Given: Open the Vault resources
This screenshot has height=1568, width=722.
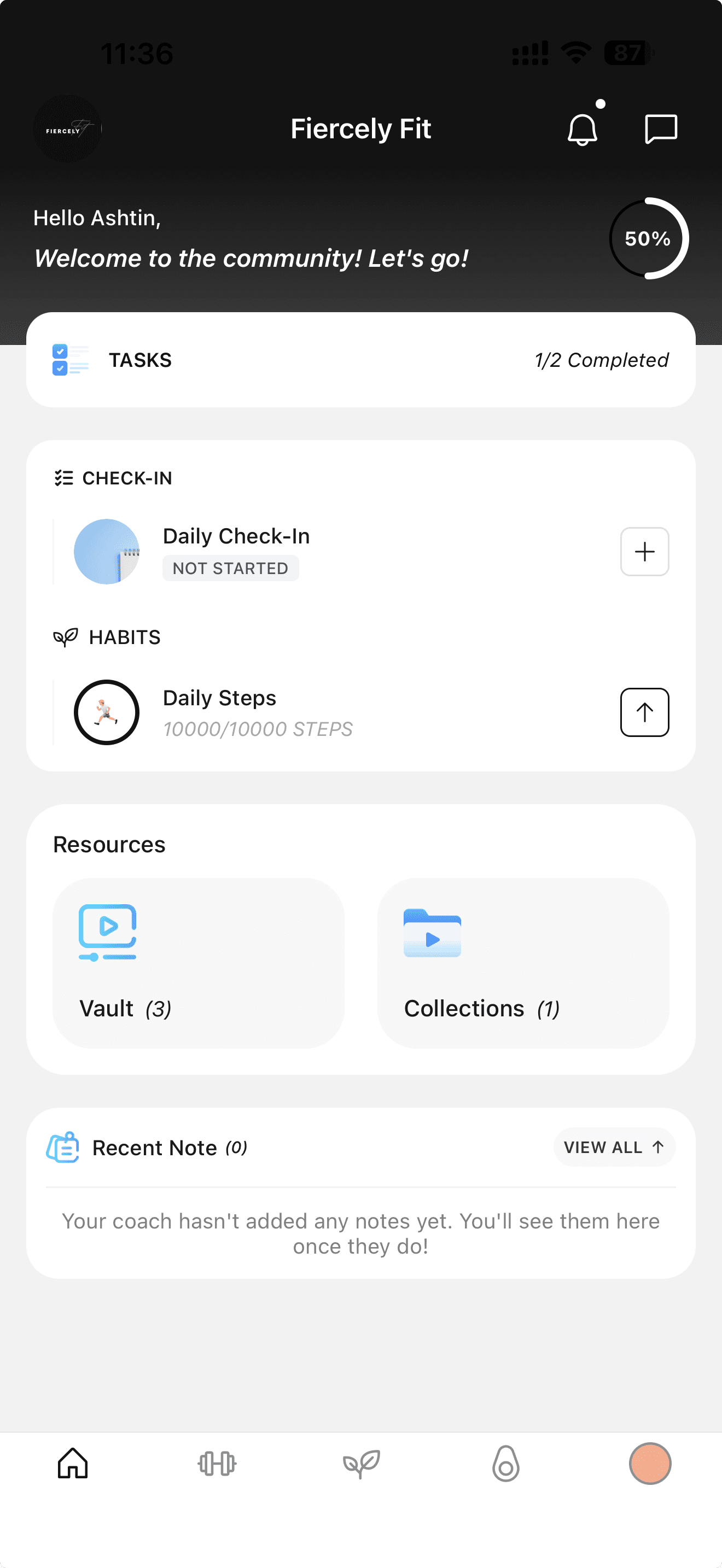Looking at the screenshot, I should click(199, 962).
